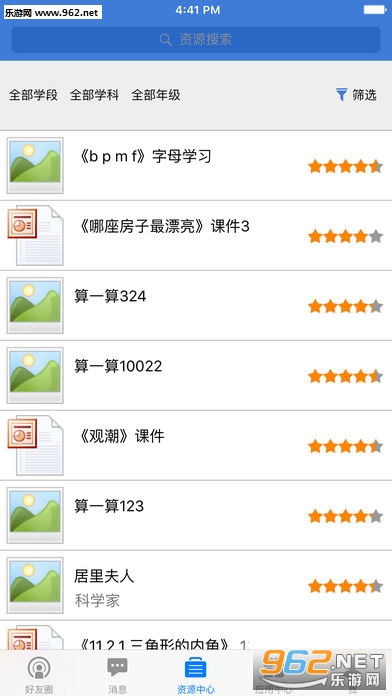Expand the 全部年级 filter dropdown

156,95
